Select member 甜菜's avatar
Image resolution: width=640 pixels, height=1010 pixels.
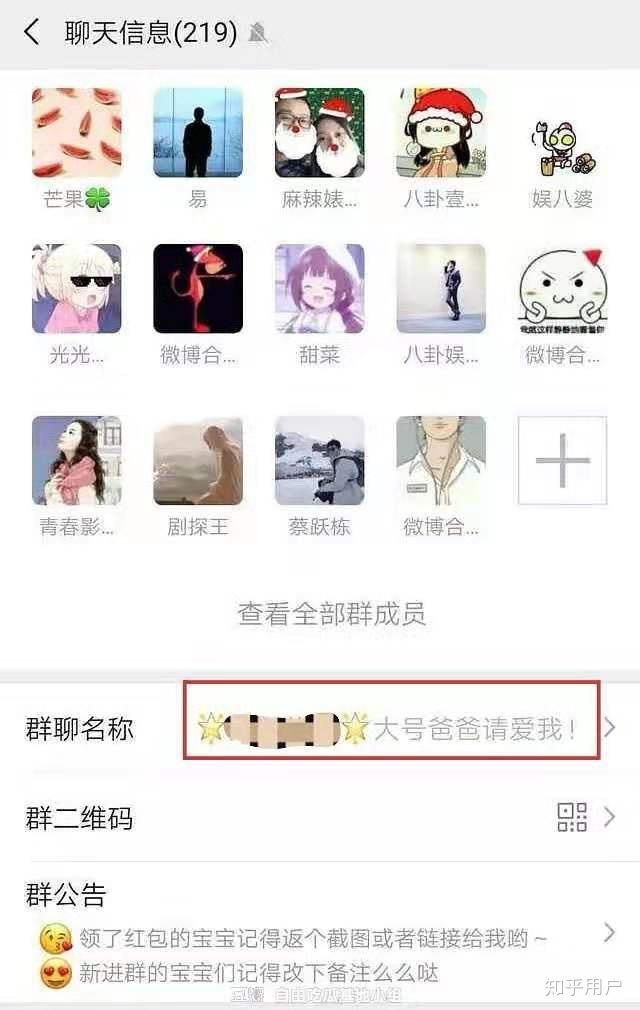pyautogui.click(x=320, y=289)
